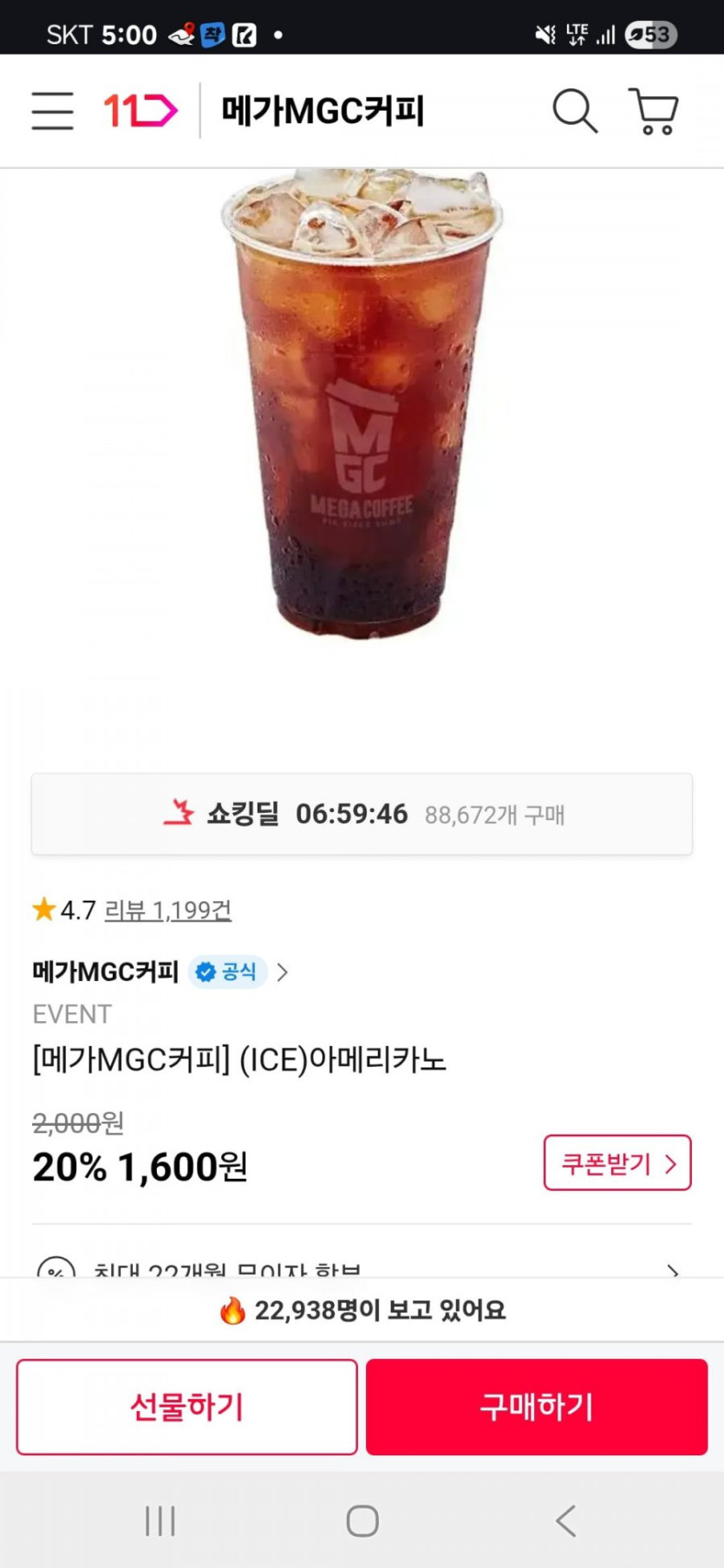This screenshot has width=724, height=1568.
Task: Go to the 11st home logo
Action: pyautogui.click(x=140, y=111)
